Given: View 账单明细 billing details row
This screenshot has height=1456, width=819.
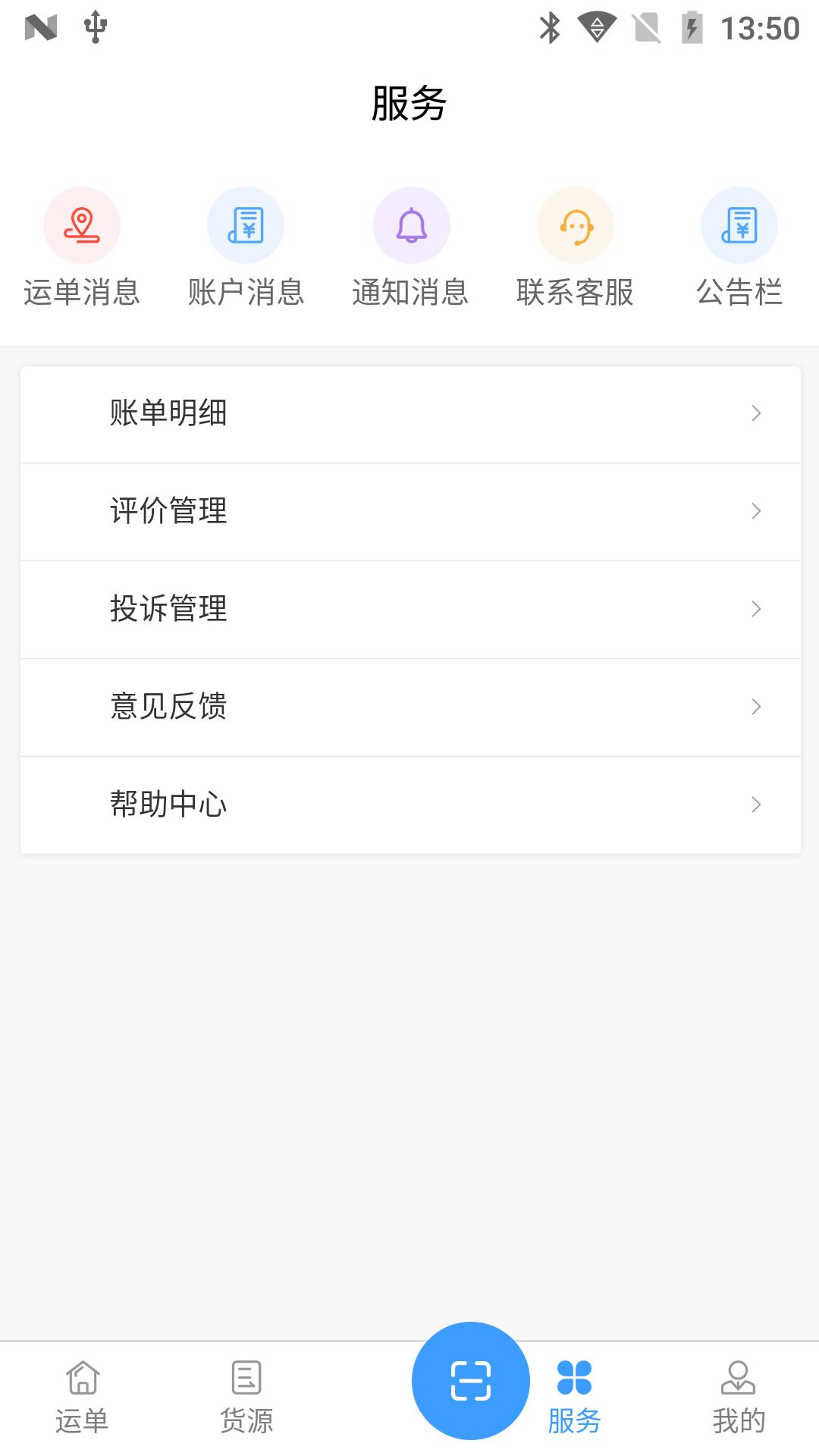Looking at the screenshot, I should 409,414.
